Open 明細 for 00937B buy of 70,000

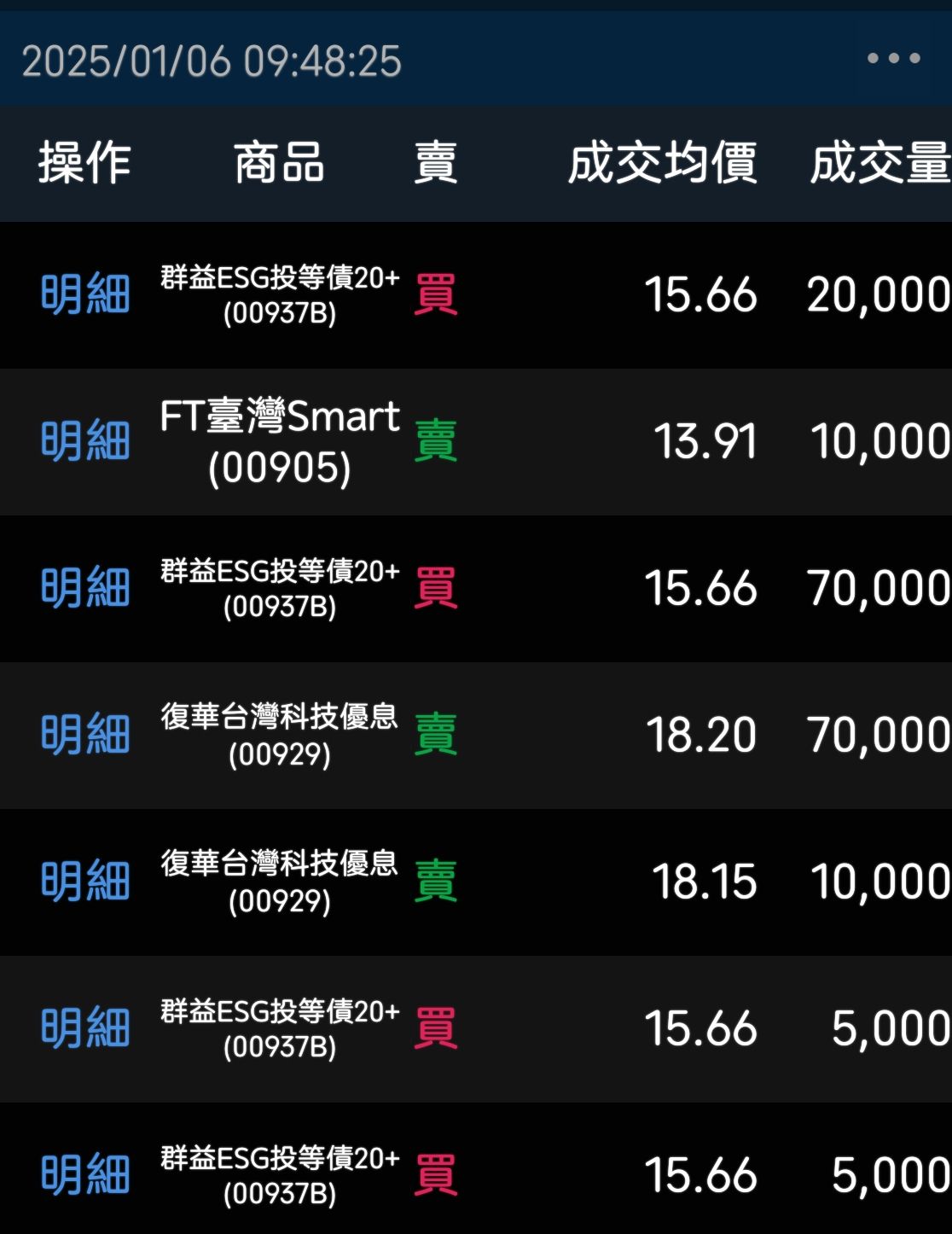pyautogui.click(x=85, y=589)
